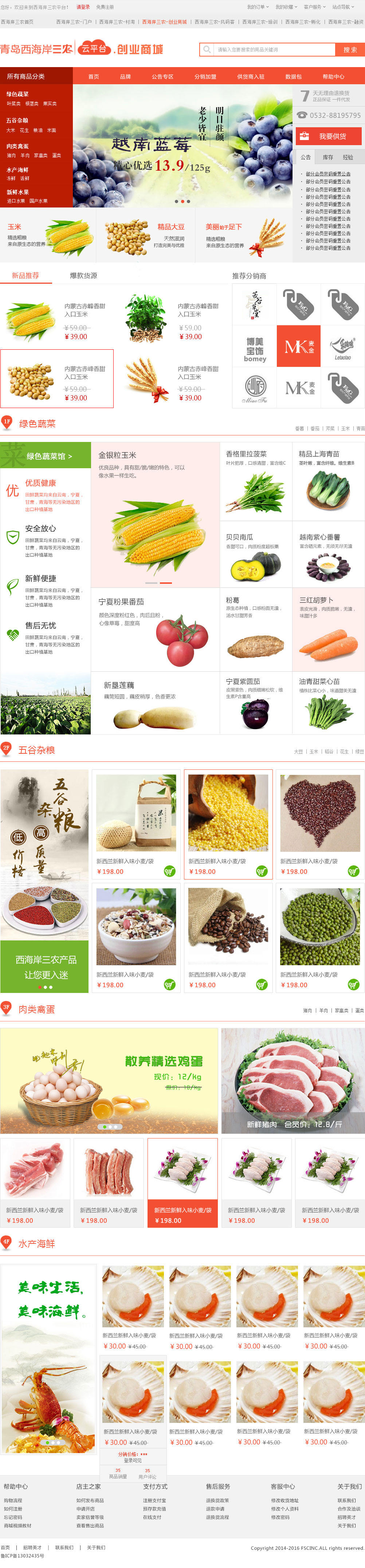This screenshot has height=1568, width=365.
Task: Select 绿色蔬菜 category in sidebar
Action: point(17,94)
